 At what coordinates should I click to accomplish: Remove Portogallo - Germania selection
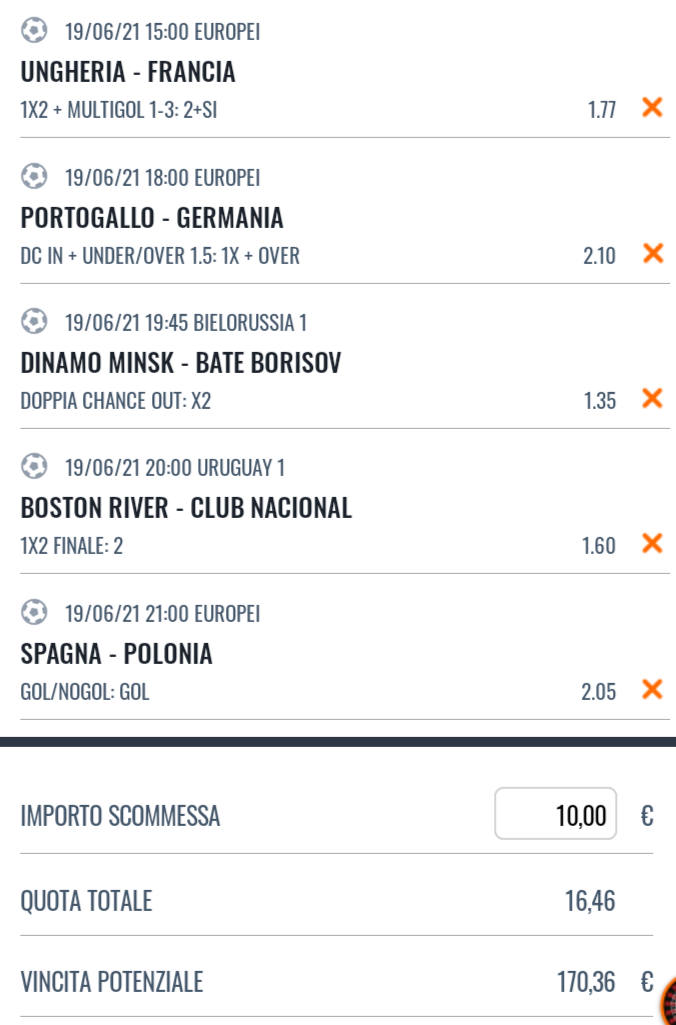coord(652,254)
